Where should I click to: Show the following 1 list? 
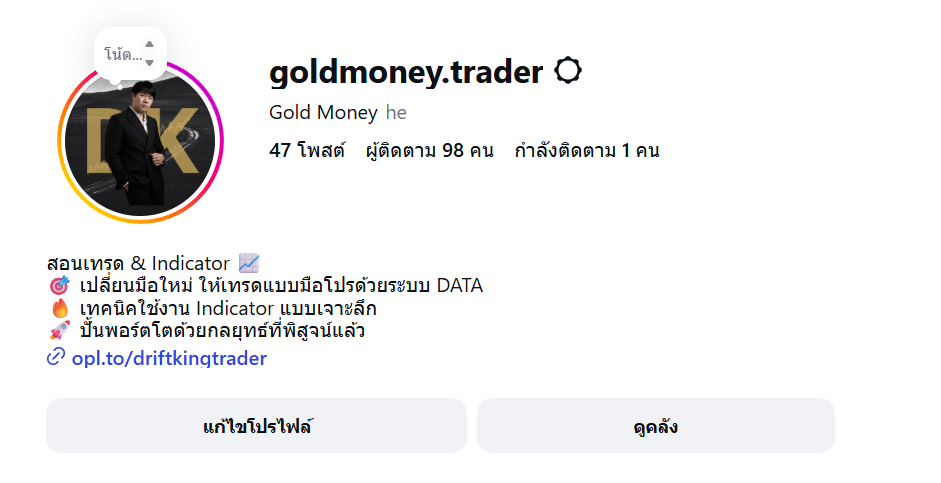pyautogui.click(x=587, y=150)
